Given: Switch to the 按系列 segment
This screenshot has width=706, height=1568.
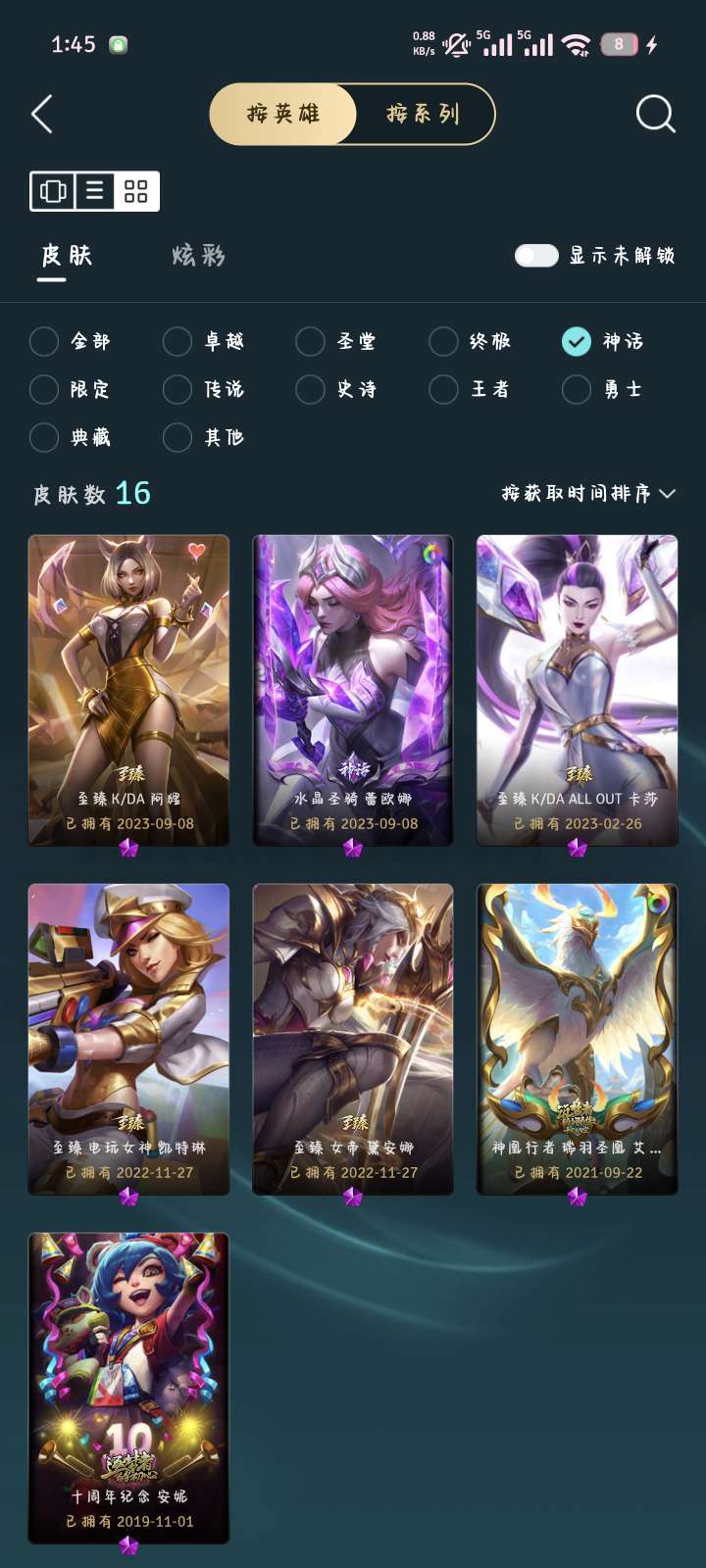Looking at the screenshot, I should click(x=423, y=114).
